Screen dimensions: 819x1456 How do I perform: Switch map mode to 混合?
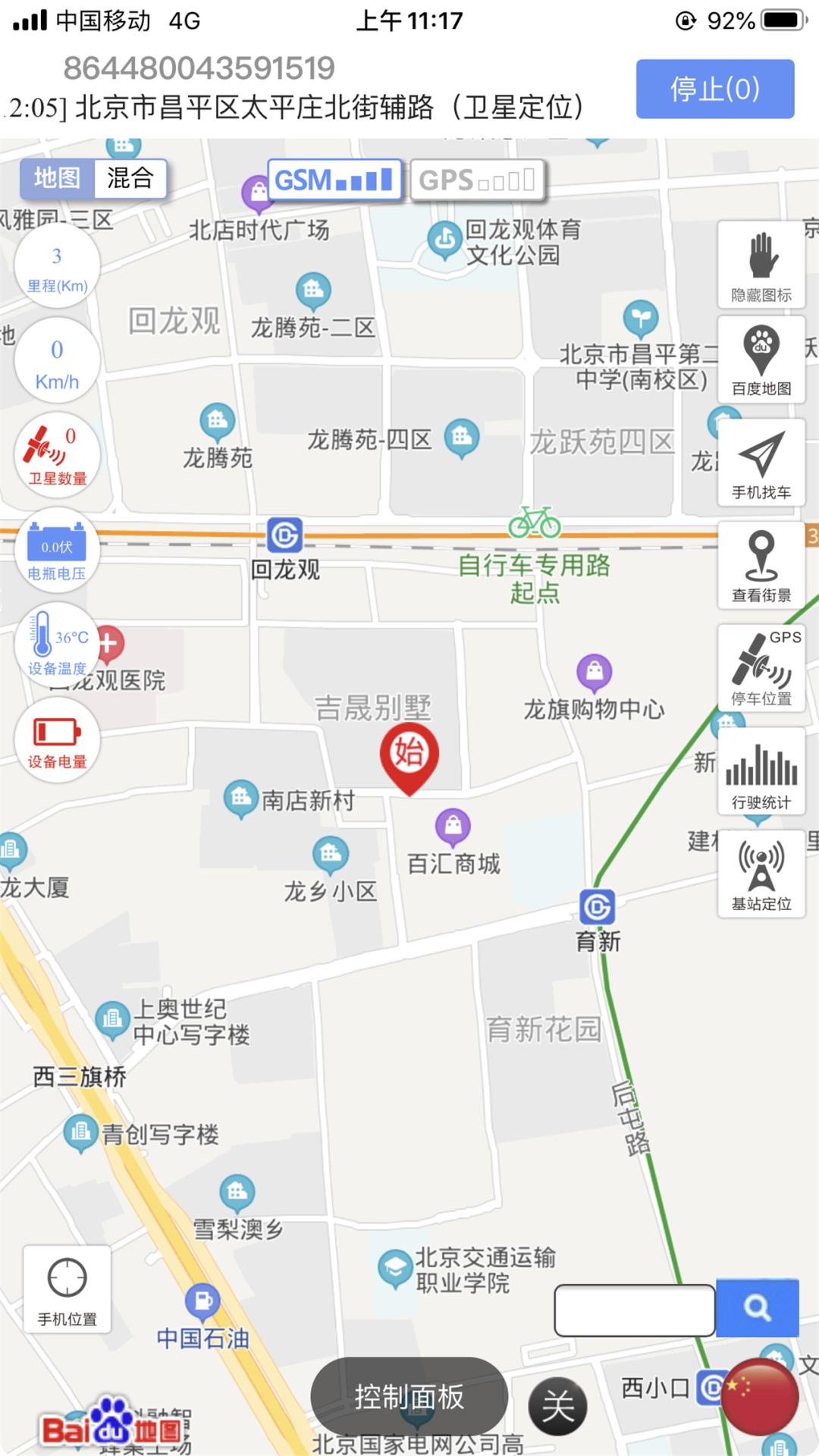click(x=130, y=179)
